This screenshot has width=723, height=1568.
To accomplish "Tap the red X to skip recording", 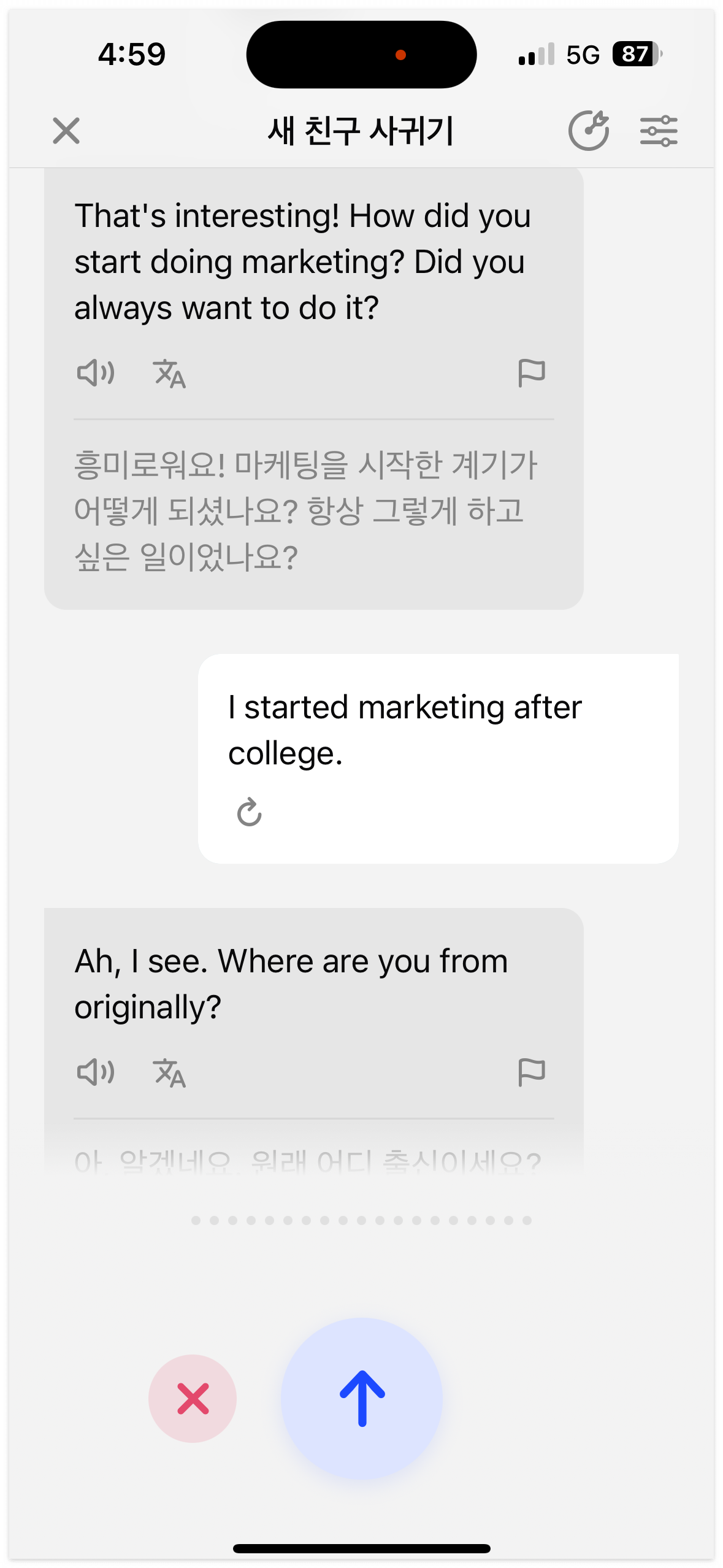I will click(193, 1397).
